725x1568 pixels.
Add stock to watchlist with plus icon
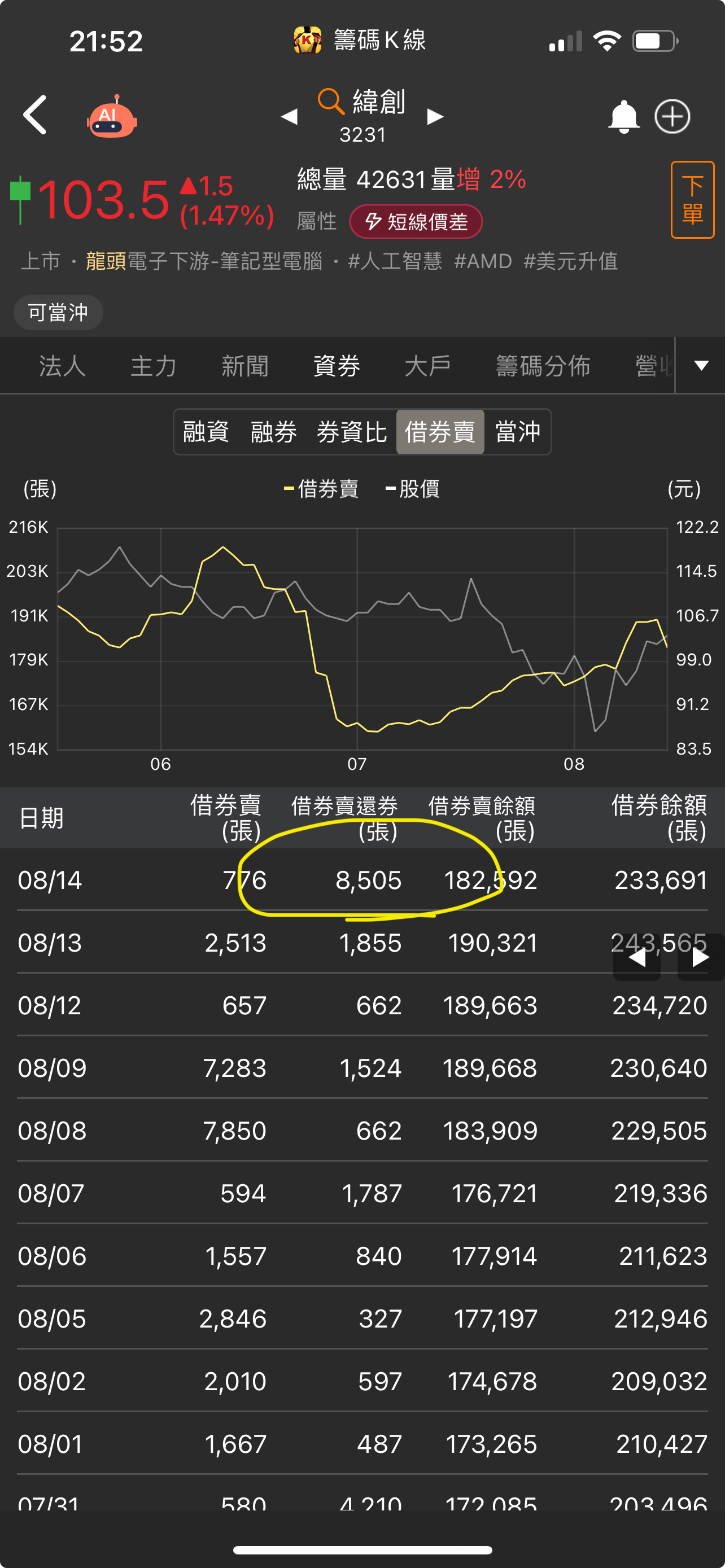[x=672, y=116]
